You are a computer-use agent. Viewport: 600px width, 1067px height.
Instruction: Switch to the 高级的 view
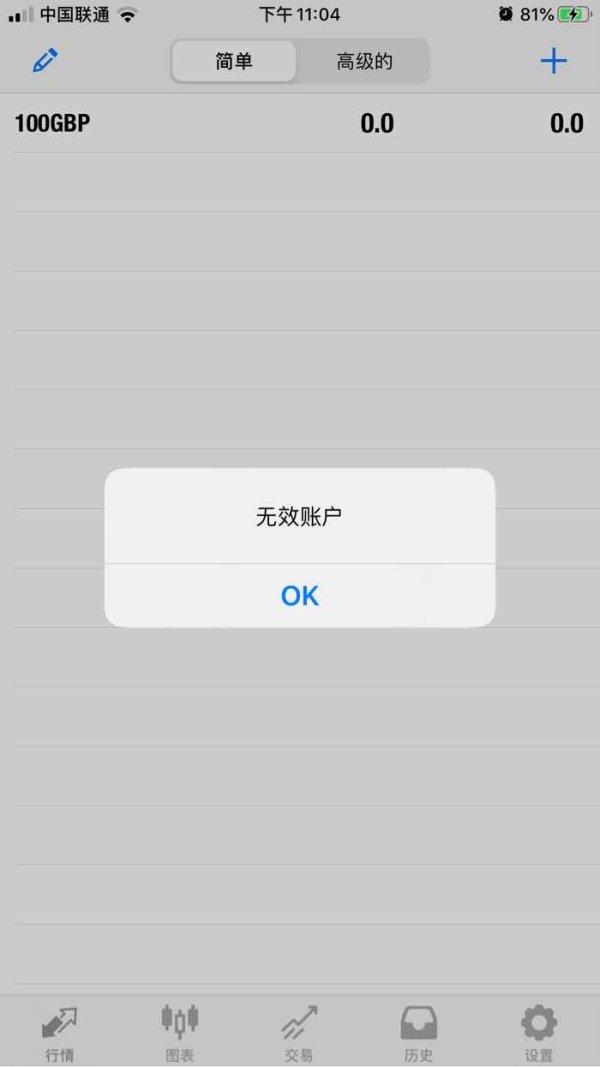(x=364, y=62)
